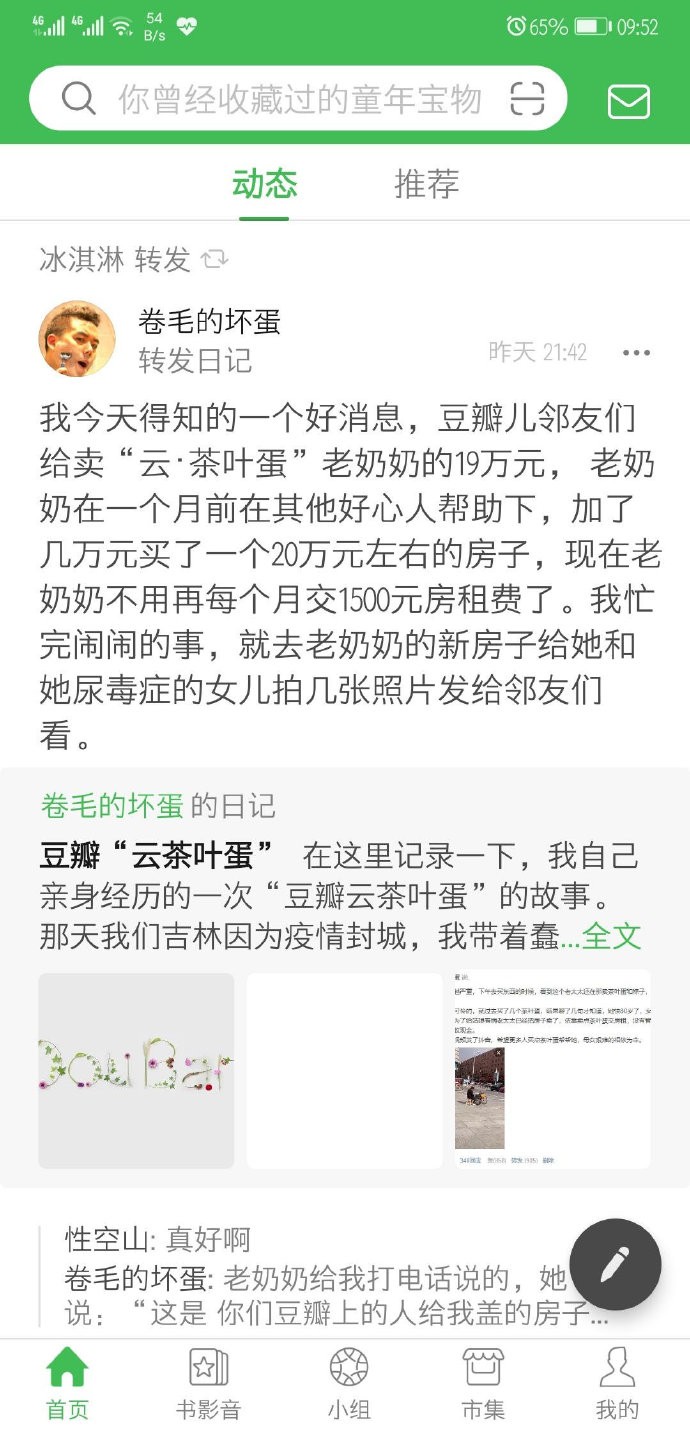Tap the 首页 home tab
Image resolution: width=690 pixels, height=1431 pixels.
(68, 1384)
